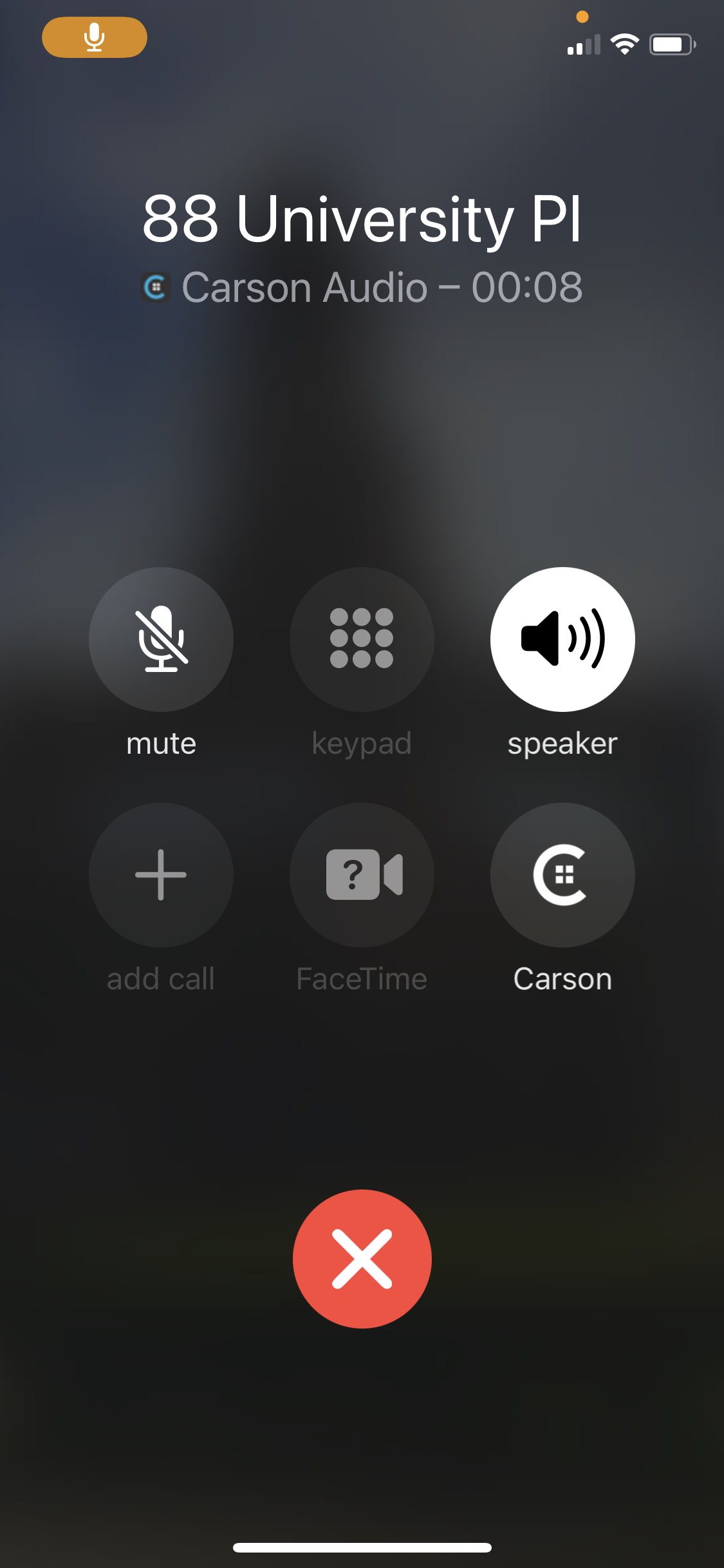The image size is (724, 1568).
Task: Toggle mute off for the call
Action: coord(161,638)
